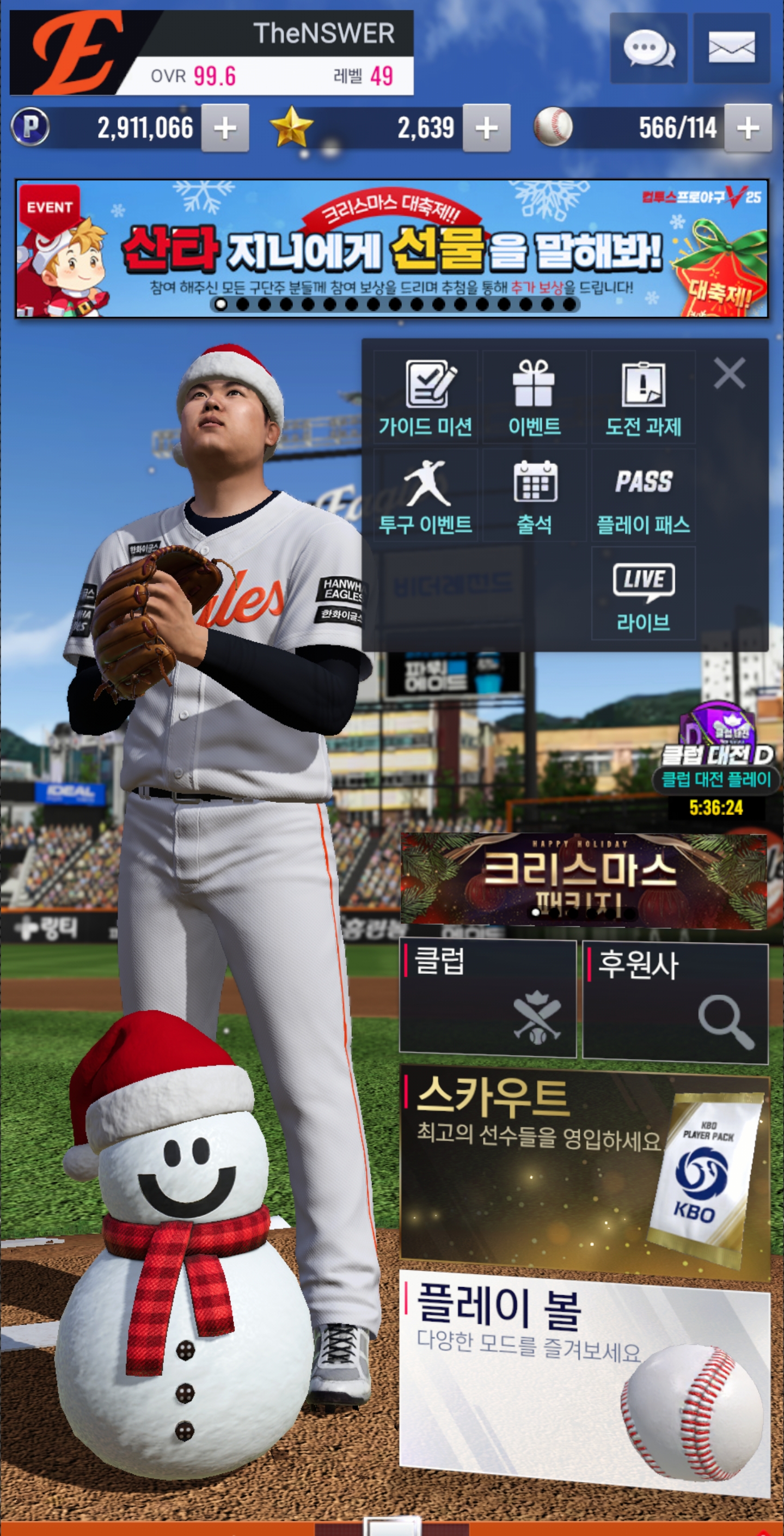Open the mailbox envelope icon
Viewport: 784px width, 1536px height.
click(732, 48)
